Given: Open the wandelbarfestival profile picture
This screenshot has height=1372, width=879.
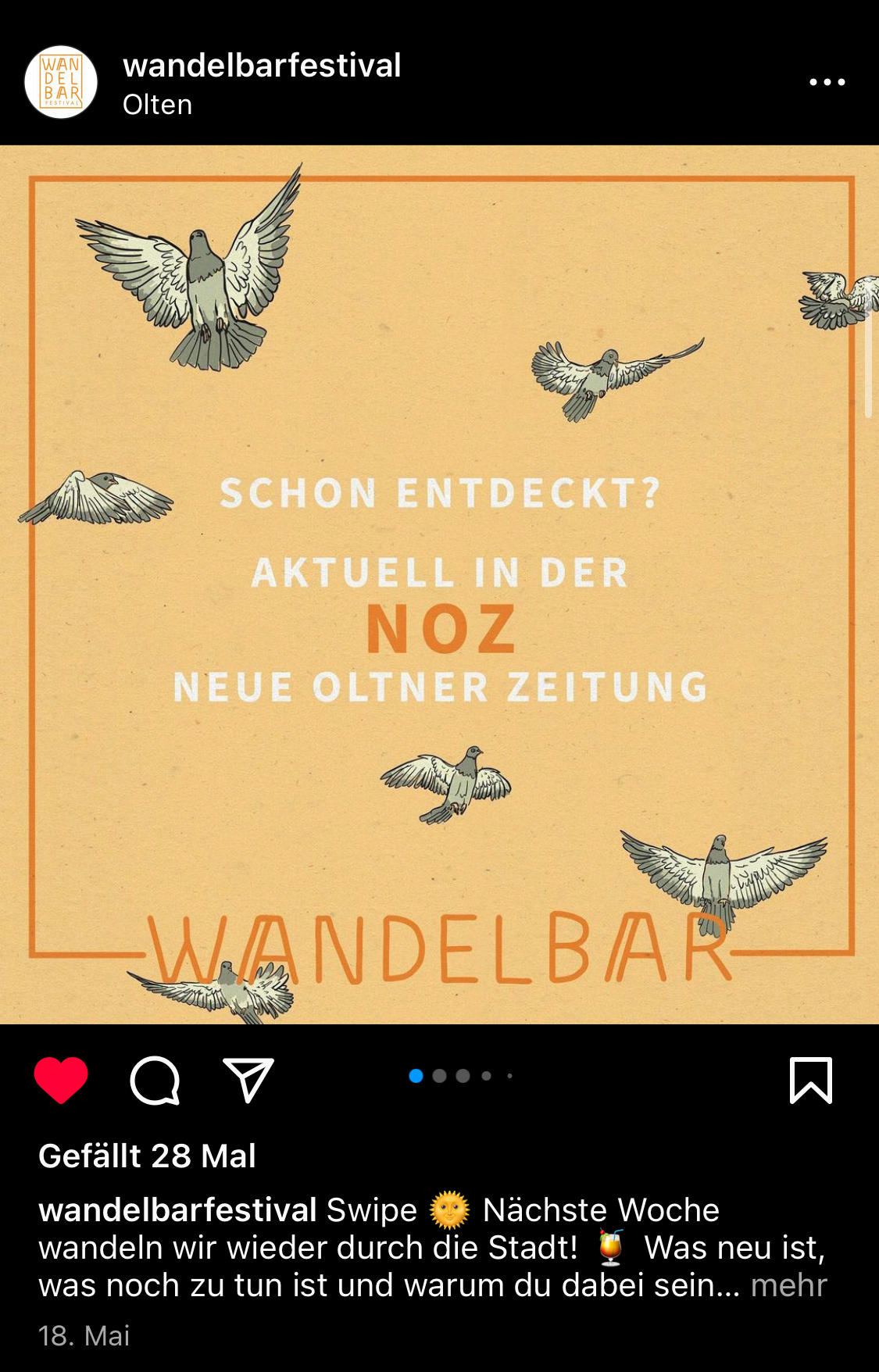Looking at the screenshot, I should tap(61, 82).
